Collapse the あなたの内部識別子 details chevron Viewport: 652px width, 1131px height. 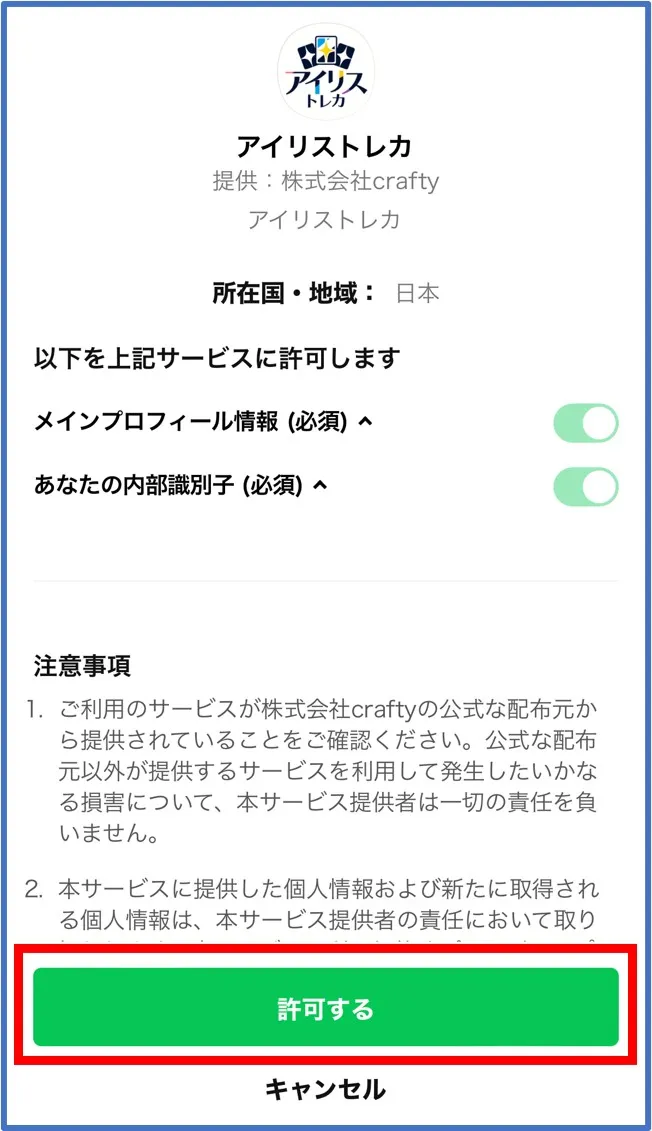pos(320,487)
